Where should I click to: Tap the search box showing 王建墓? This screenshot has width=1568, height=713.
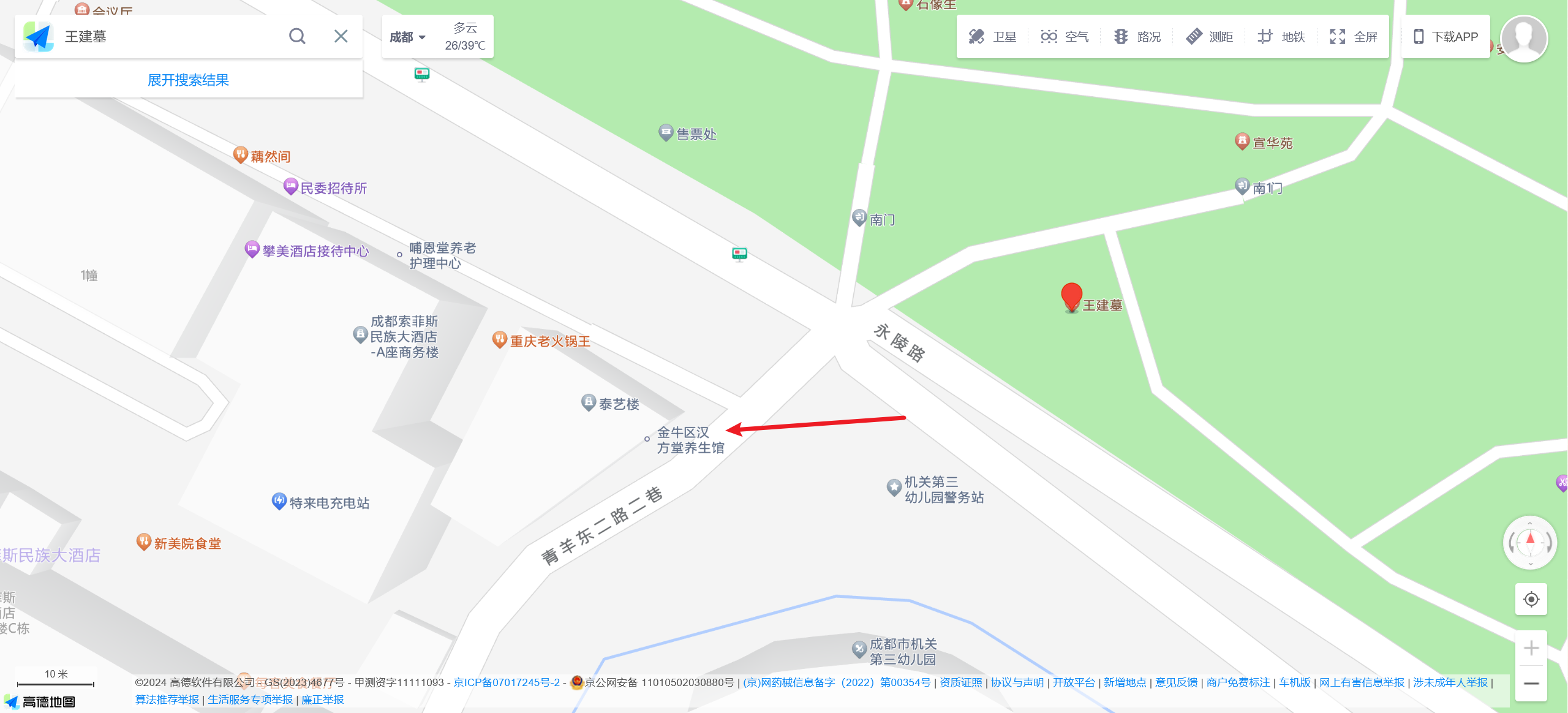coord(165,37)
